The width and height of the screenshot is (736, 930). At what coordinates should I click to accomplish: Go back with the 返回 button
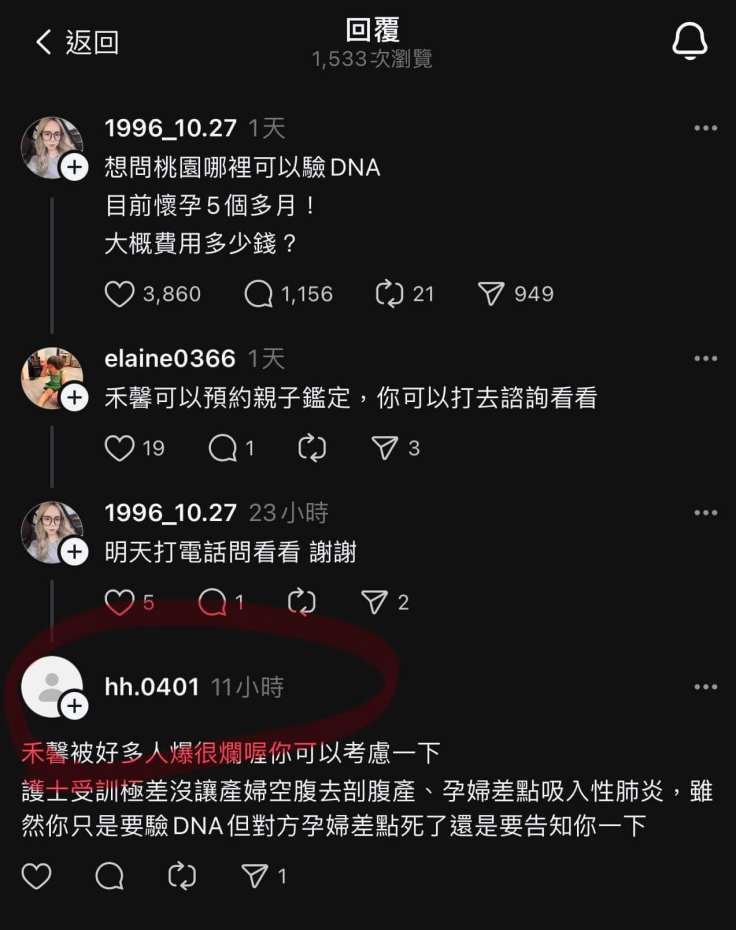[x=76, y=42]
